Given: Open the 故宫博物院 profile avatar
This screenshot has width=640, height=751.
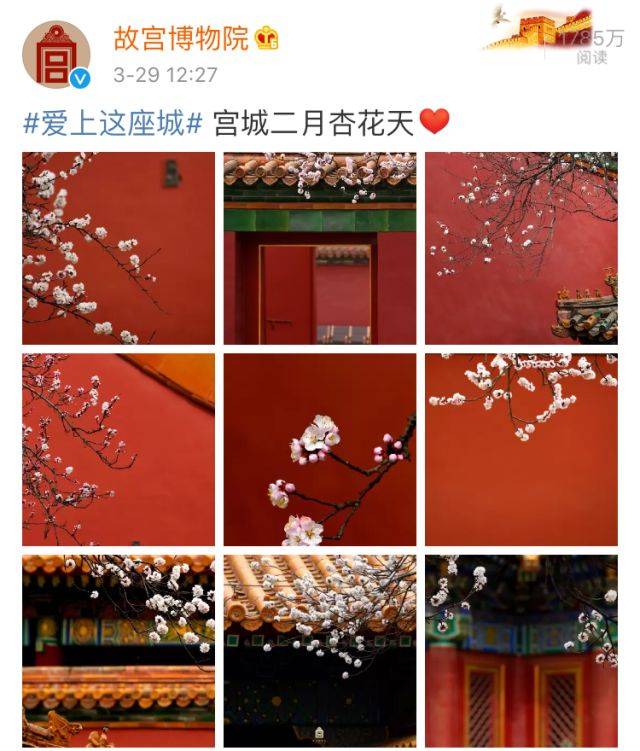Looking at the screenshot, I should (57, 55).
